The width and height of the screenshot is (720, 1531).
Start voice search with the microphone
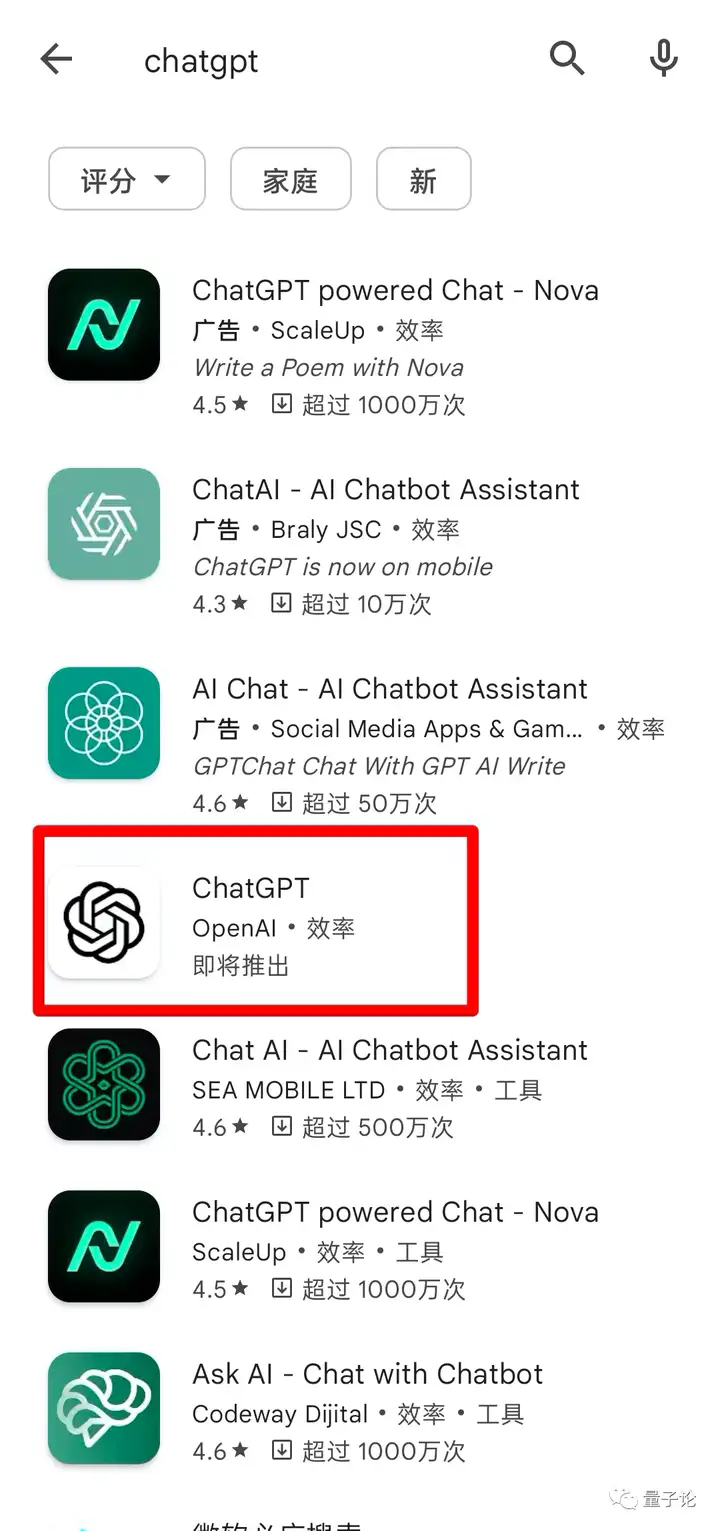tap(664, 60)
